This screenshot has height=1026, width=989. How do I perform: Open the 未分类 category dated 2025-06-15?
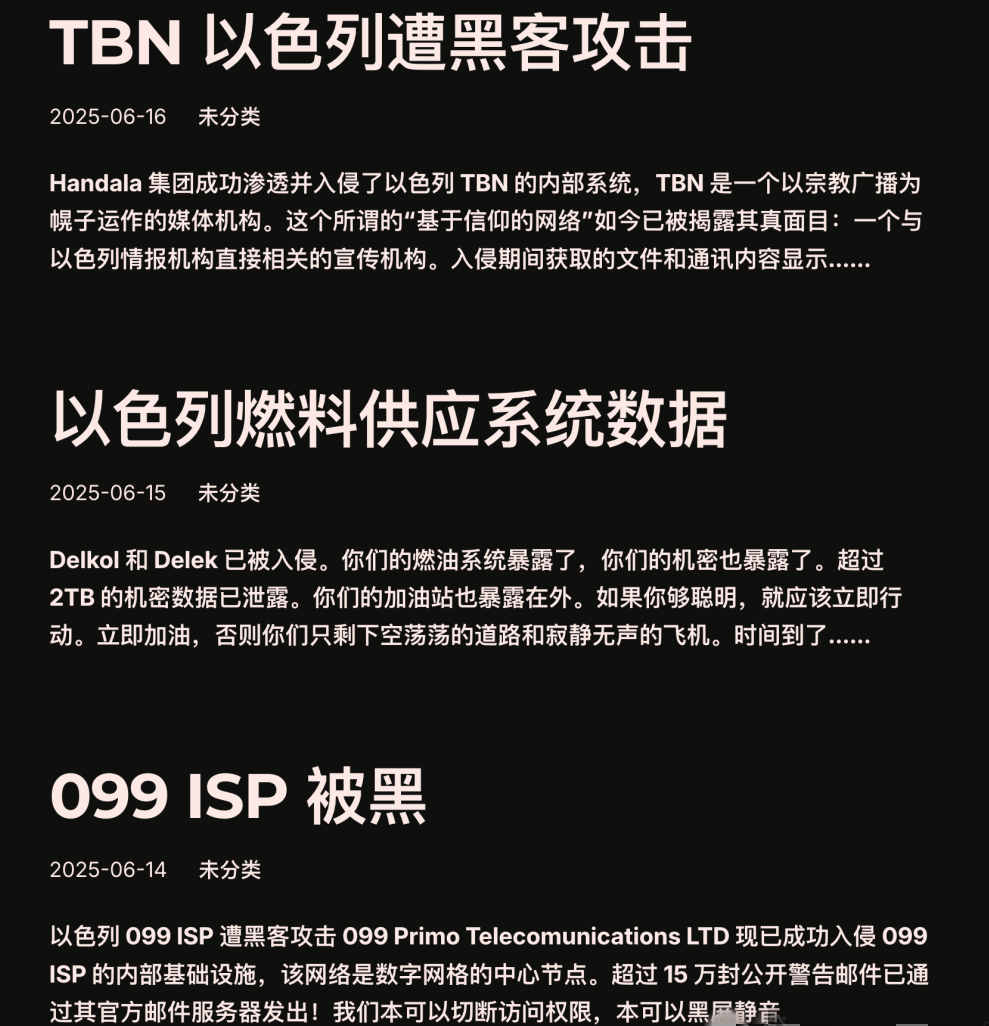click(x=229, y=493)
